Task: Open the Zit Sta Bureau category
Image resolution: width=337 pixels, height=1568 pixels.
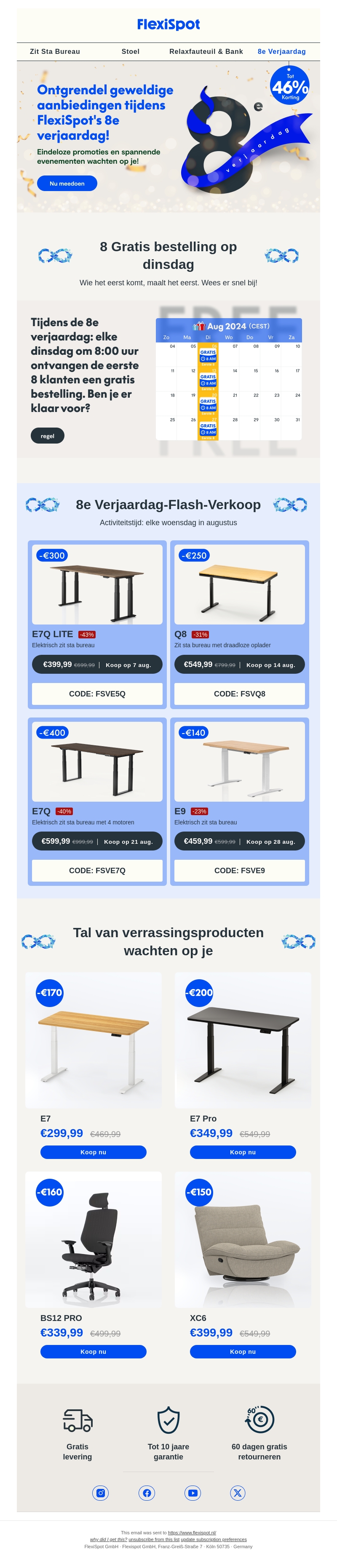Action: (55, 52)
